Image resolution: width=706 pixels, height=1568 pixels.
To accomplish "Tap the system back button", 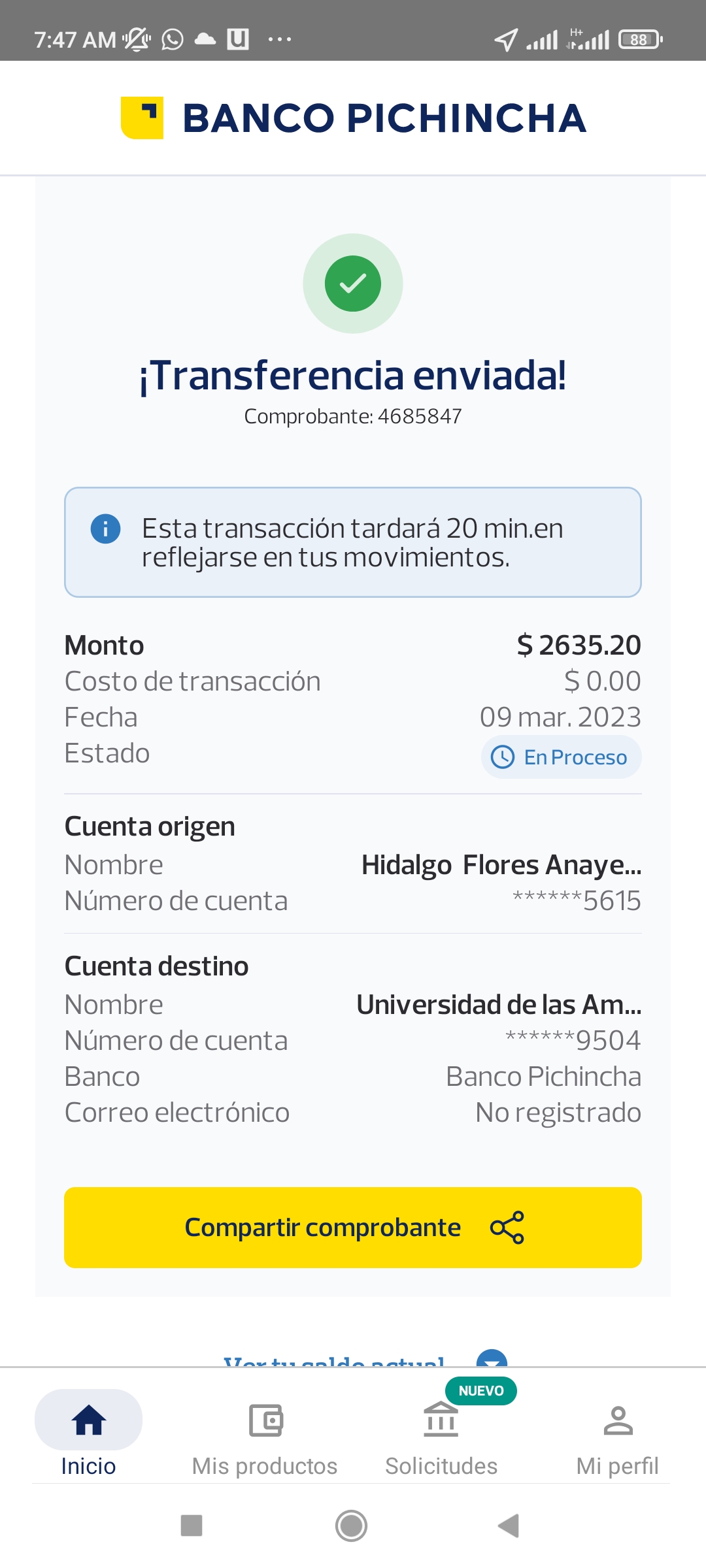I will [x=508, y=1526].
